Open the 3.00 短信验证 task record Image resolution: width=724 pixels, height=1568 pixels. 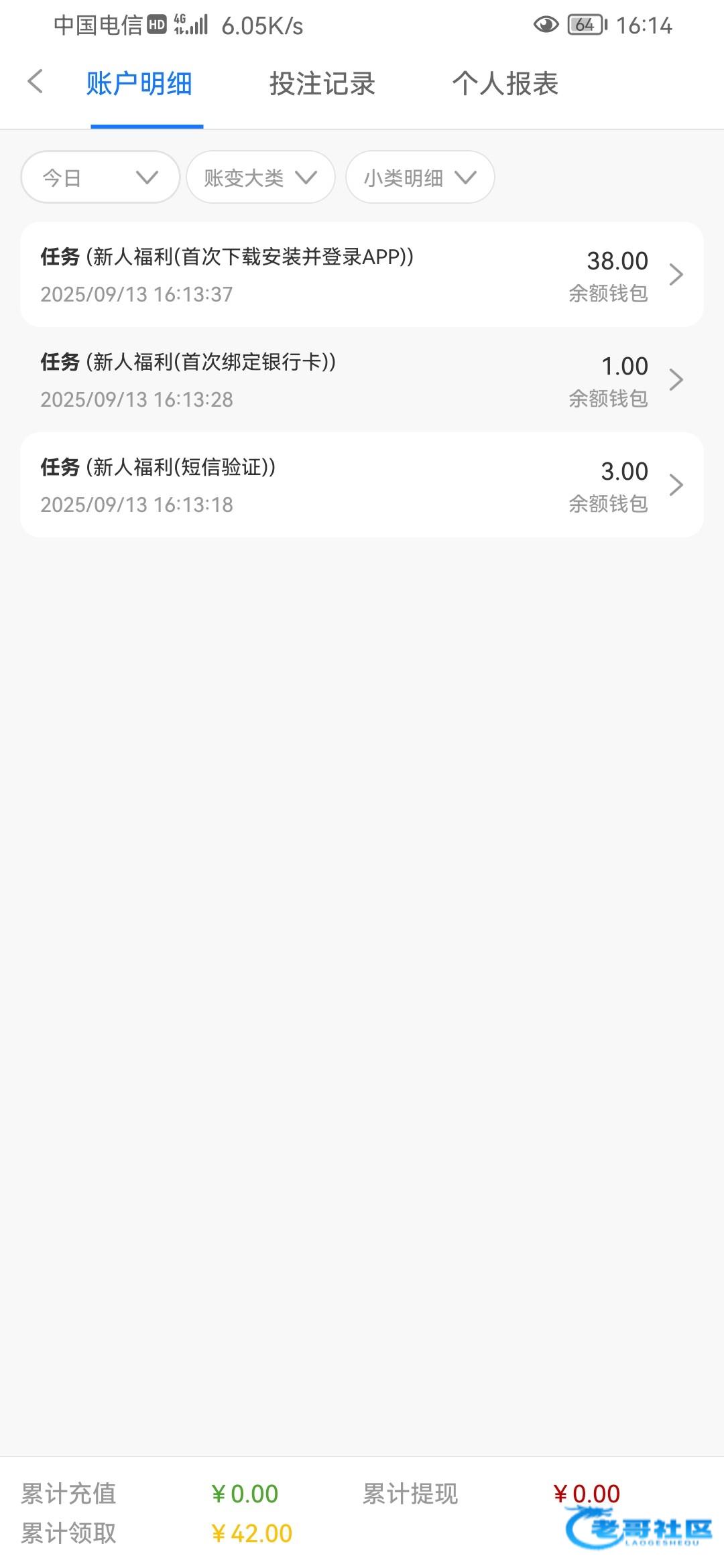point(362,485)
